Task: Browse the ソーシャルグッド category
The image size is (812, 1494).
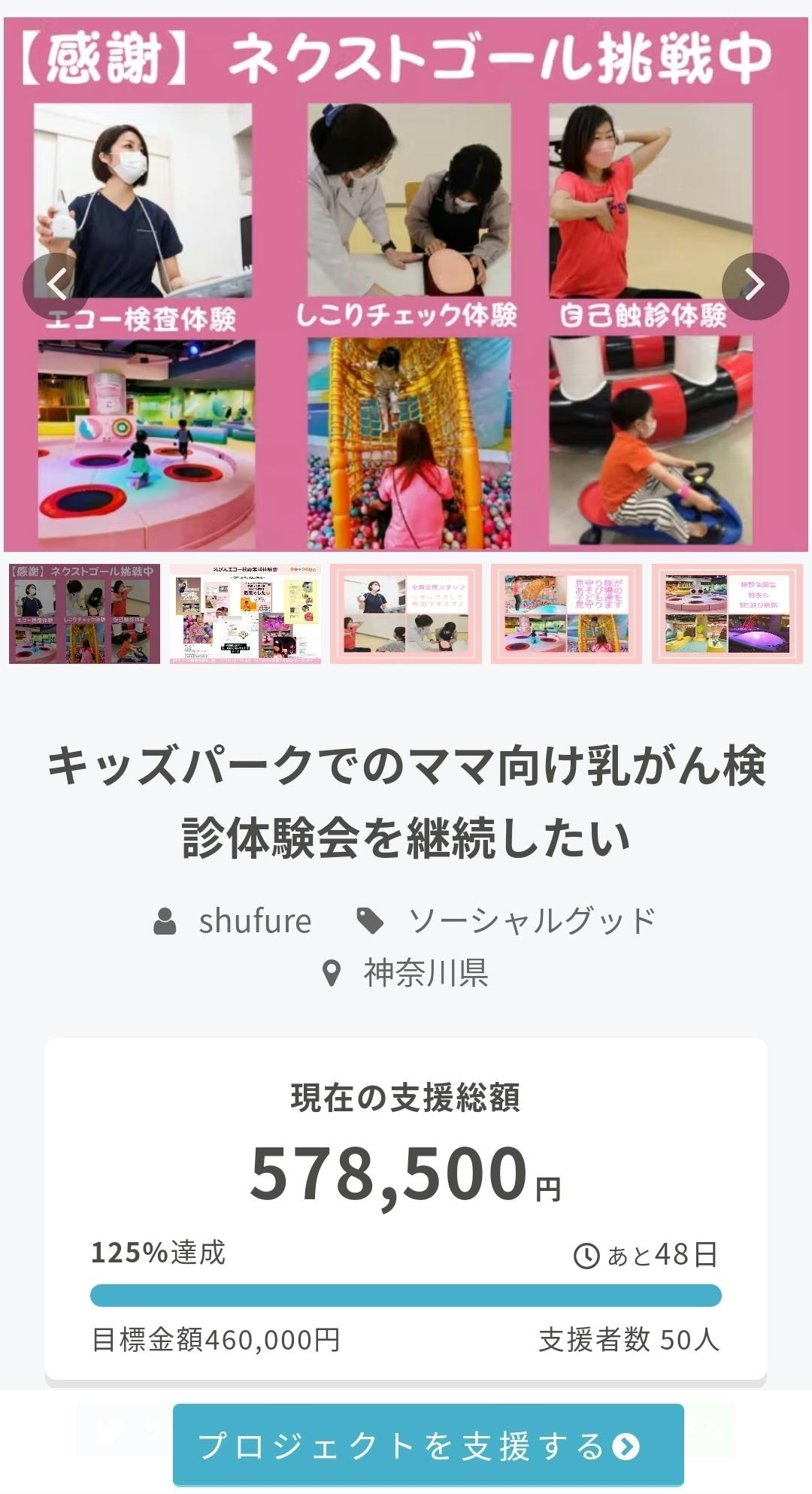Action: [x=531, y=921]
